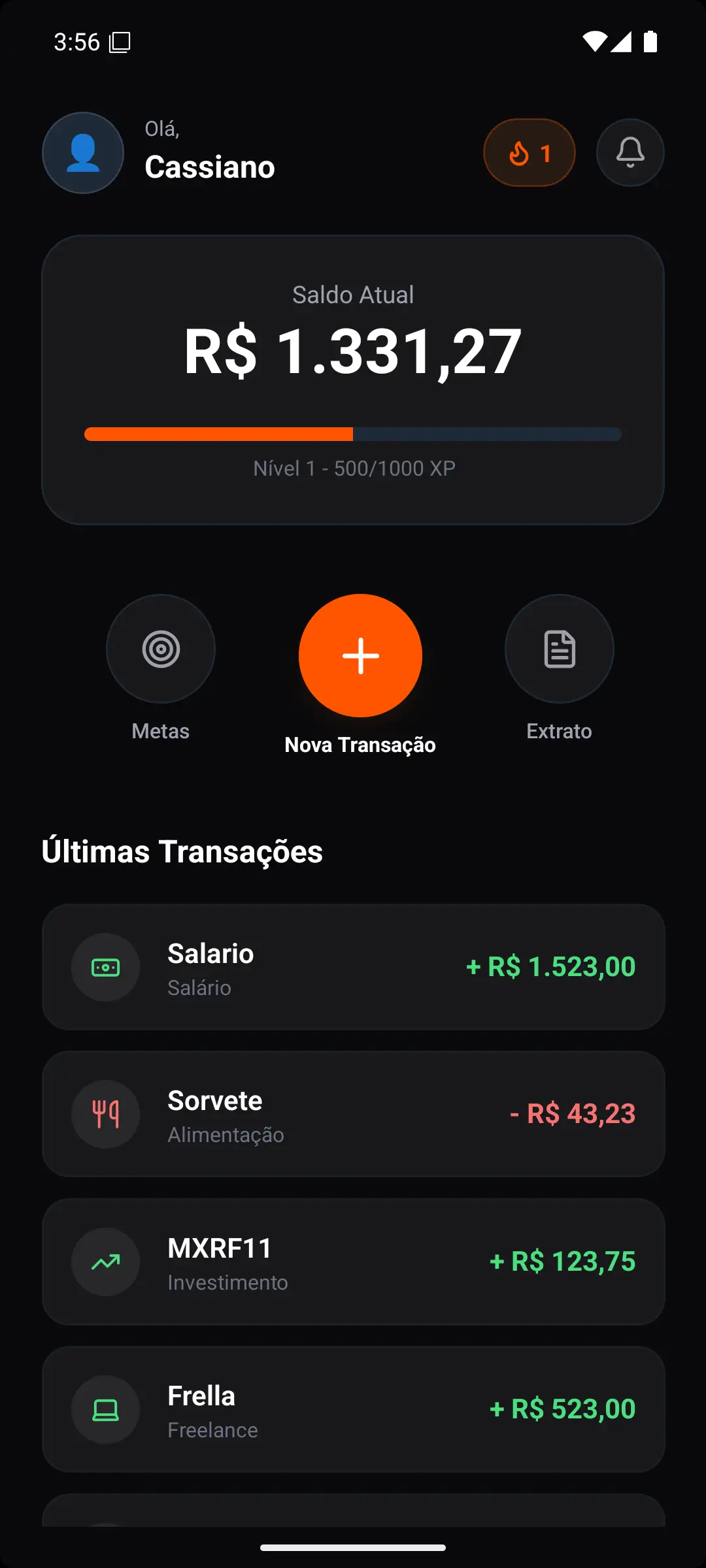The image size is (706, 1568).
Task: Open the Frella freelance transaction
Action: (353, 1409)
